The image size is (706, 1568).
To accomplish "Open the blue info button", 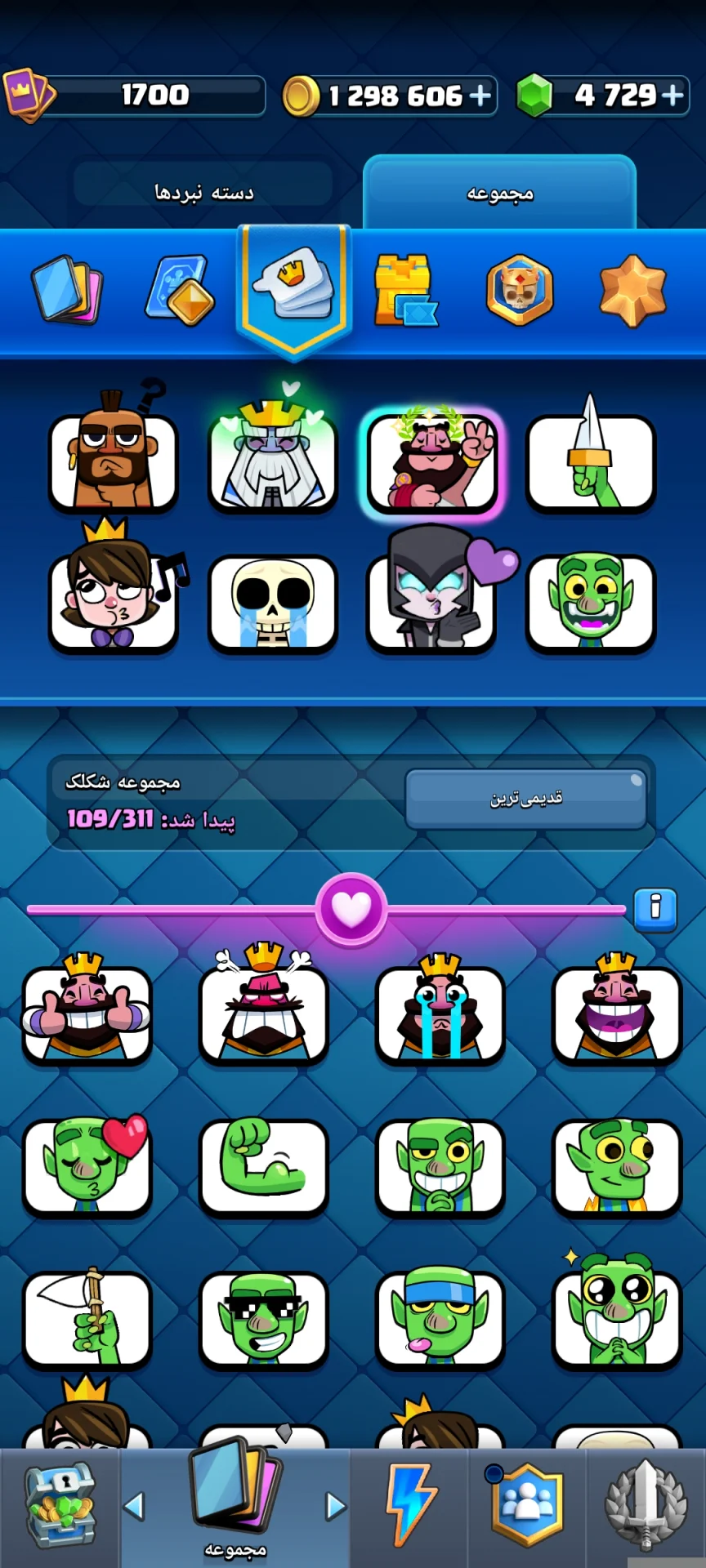I will point(655,908).
